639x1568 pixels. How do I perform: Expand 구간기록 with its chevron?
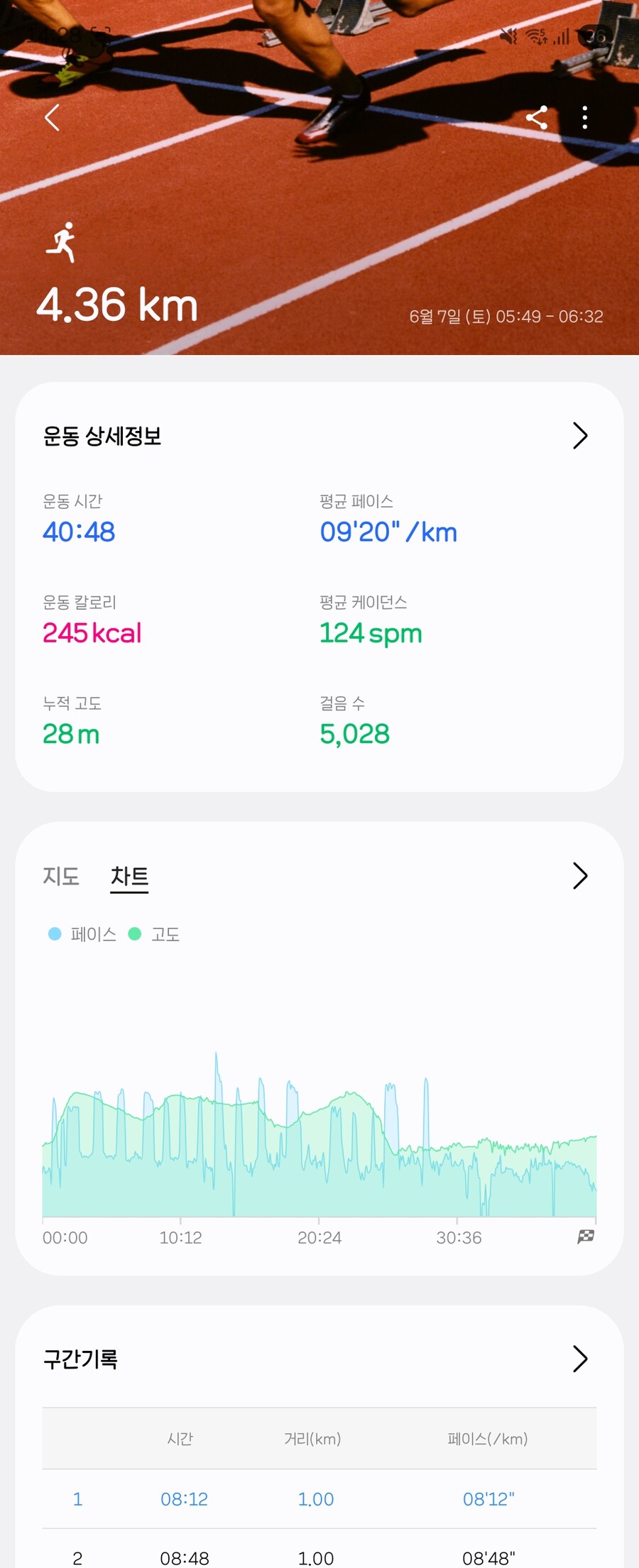click(x=580, y=1359)
